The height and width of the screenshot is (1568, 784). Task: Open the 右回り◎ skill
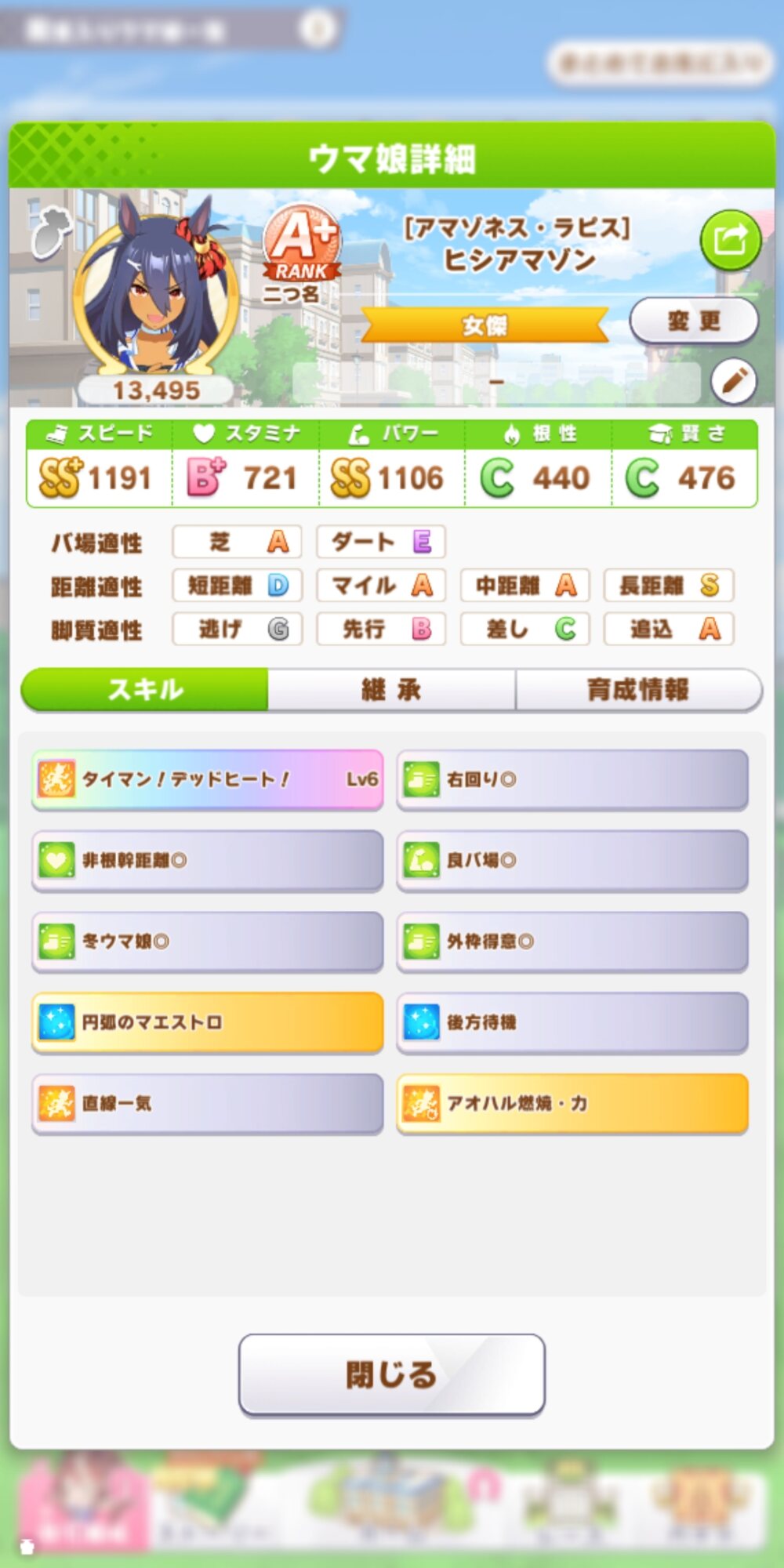click(572, 779)
